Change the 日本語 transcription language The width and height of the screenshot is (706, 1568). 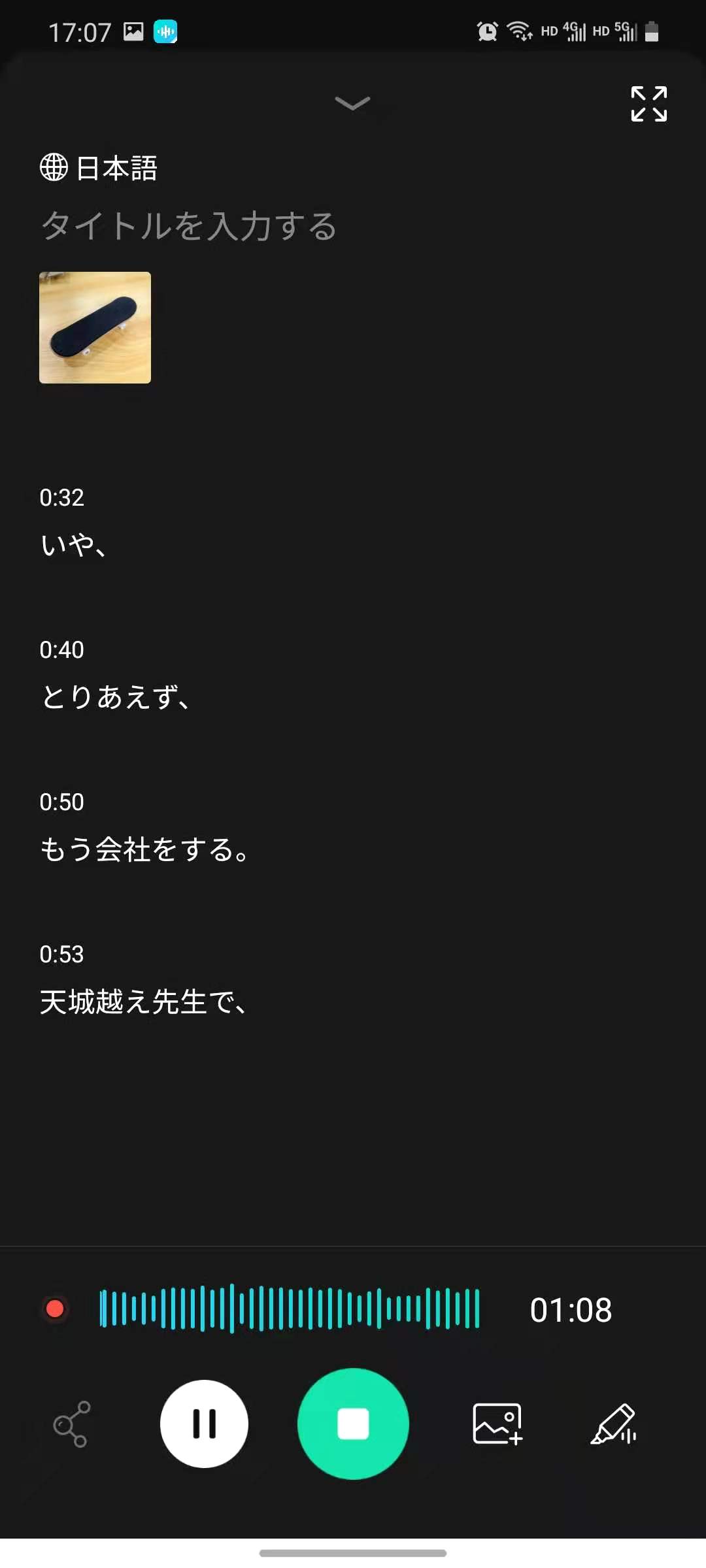[x=99, y=168]
